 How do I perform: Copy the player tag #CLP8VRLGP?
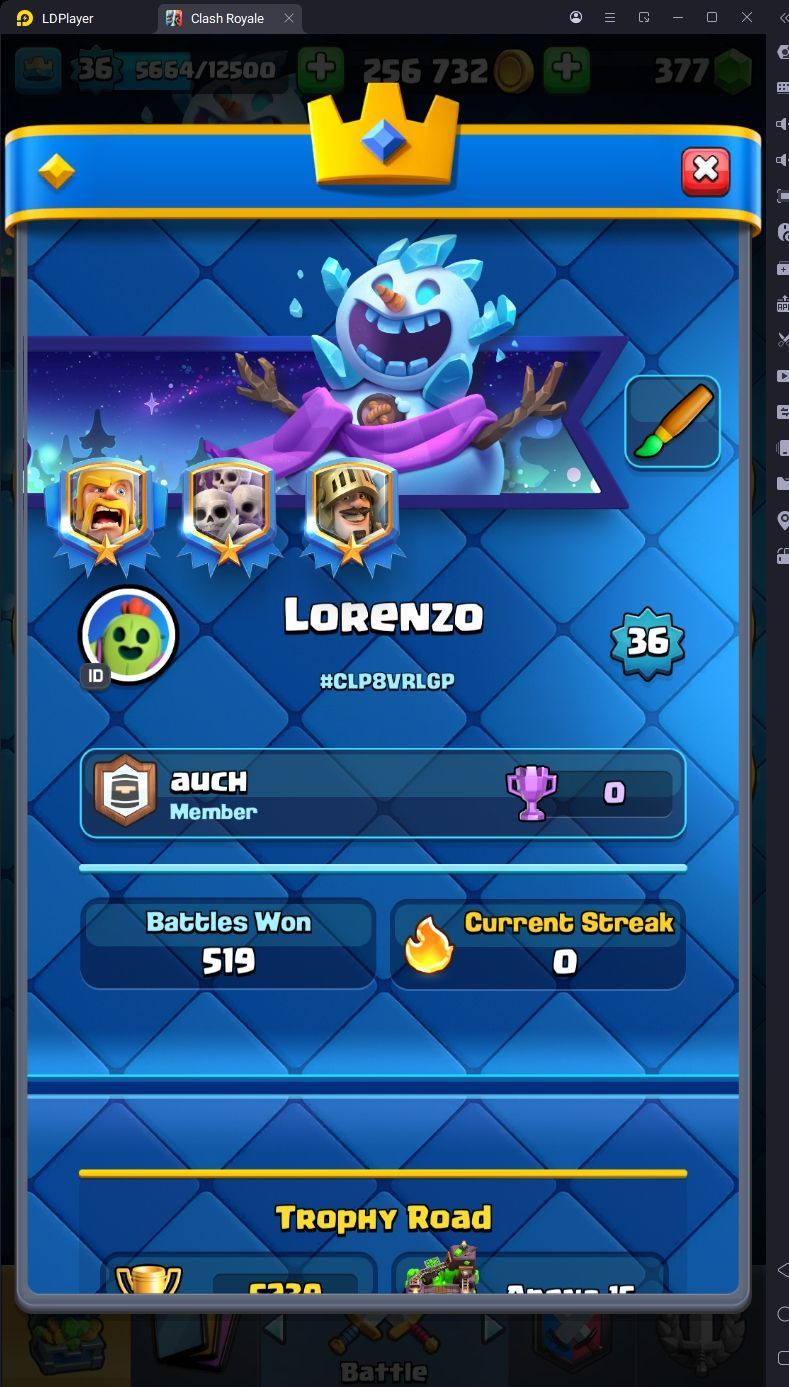point(387,681)
